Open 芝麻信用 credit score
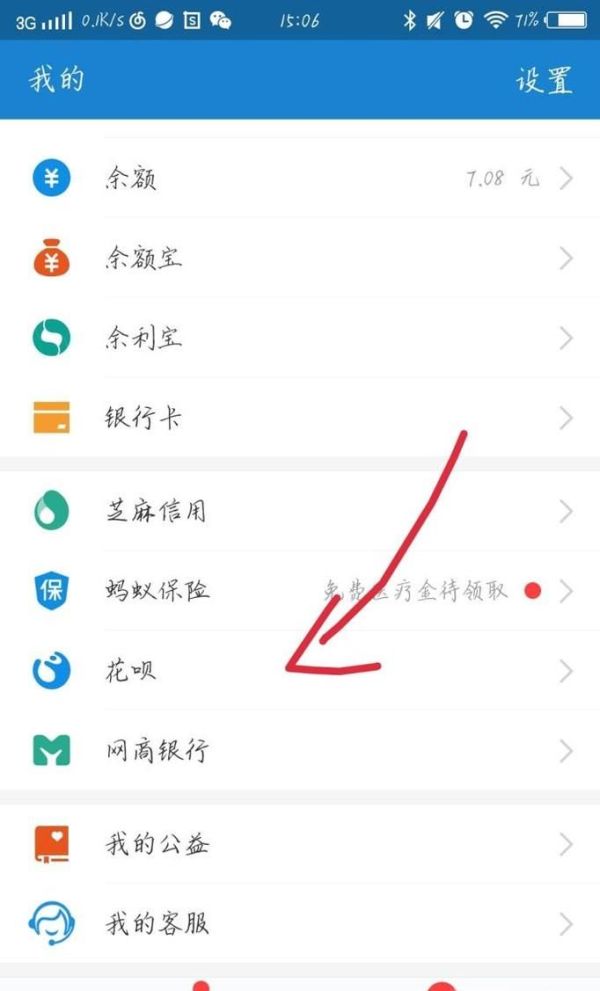This screenshot has height=991, width=600. click(300, 512)
